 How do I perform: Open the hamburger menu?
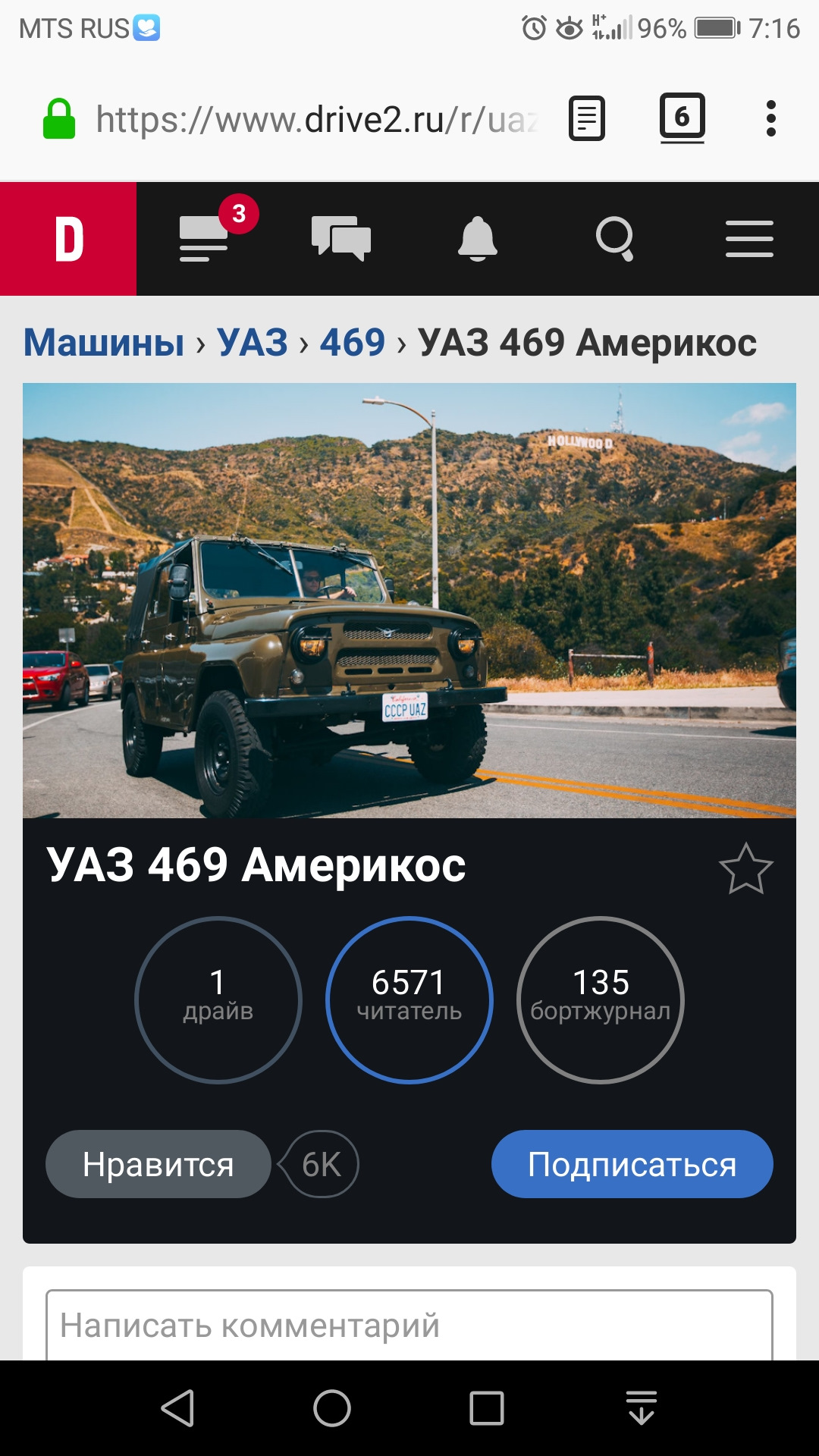pyautogui.click(x=749, y=239)
